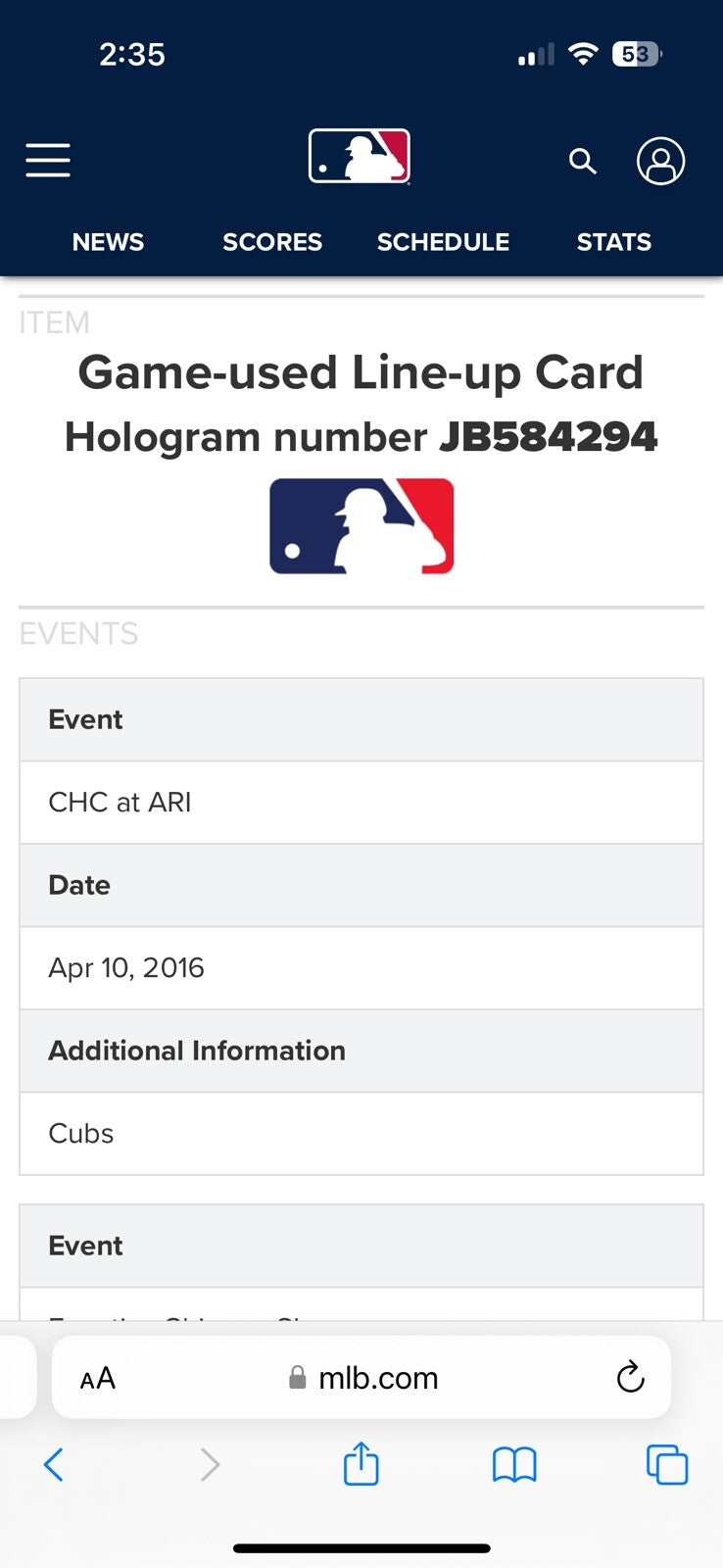Switch to the Scores section

[x=272, y=242]
